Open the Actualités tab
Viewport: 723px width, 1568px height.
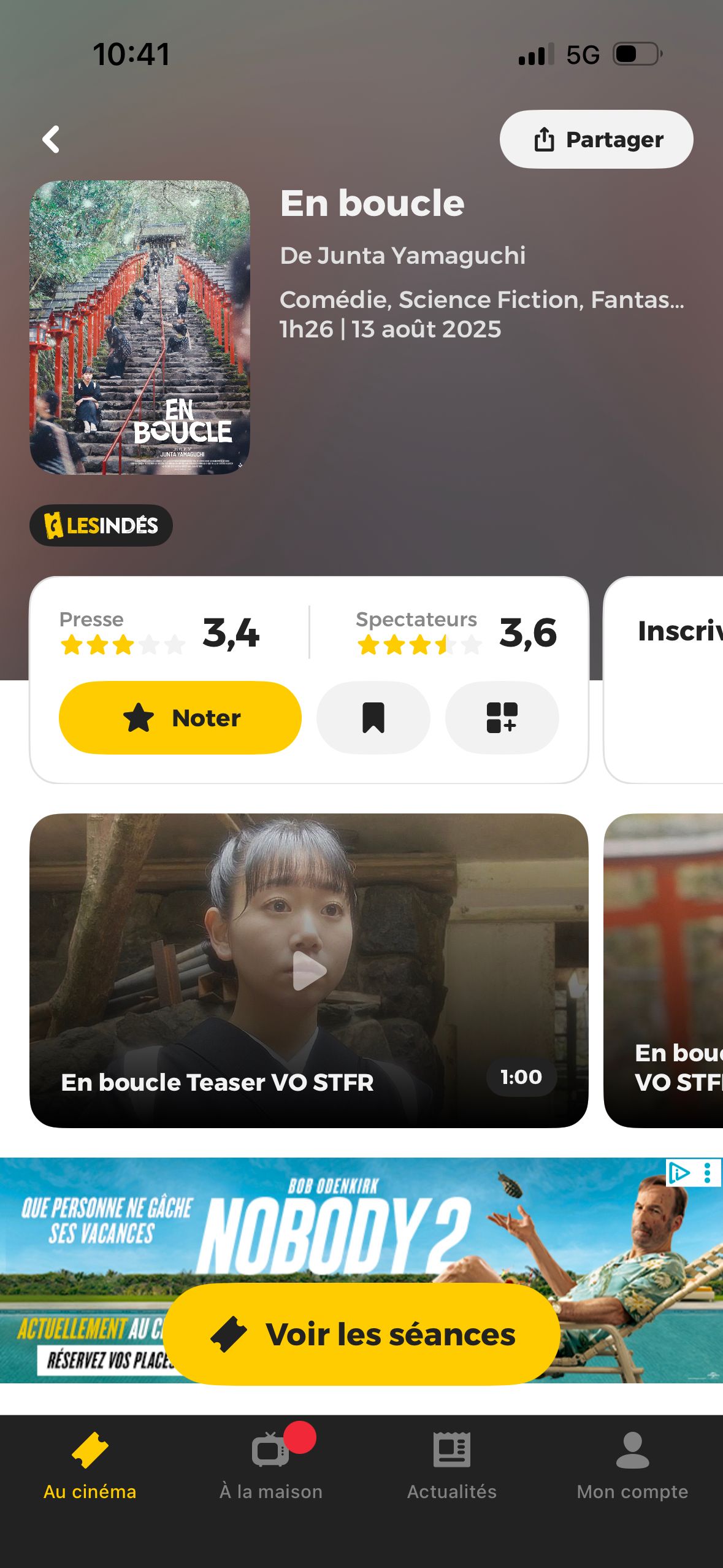pos(452,1465)
